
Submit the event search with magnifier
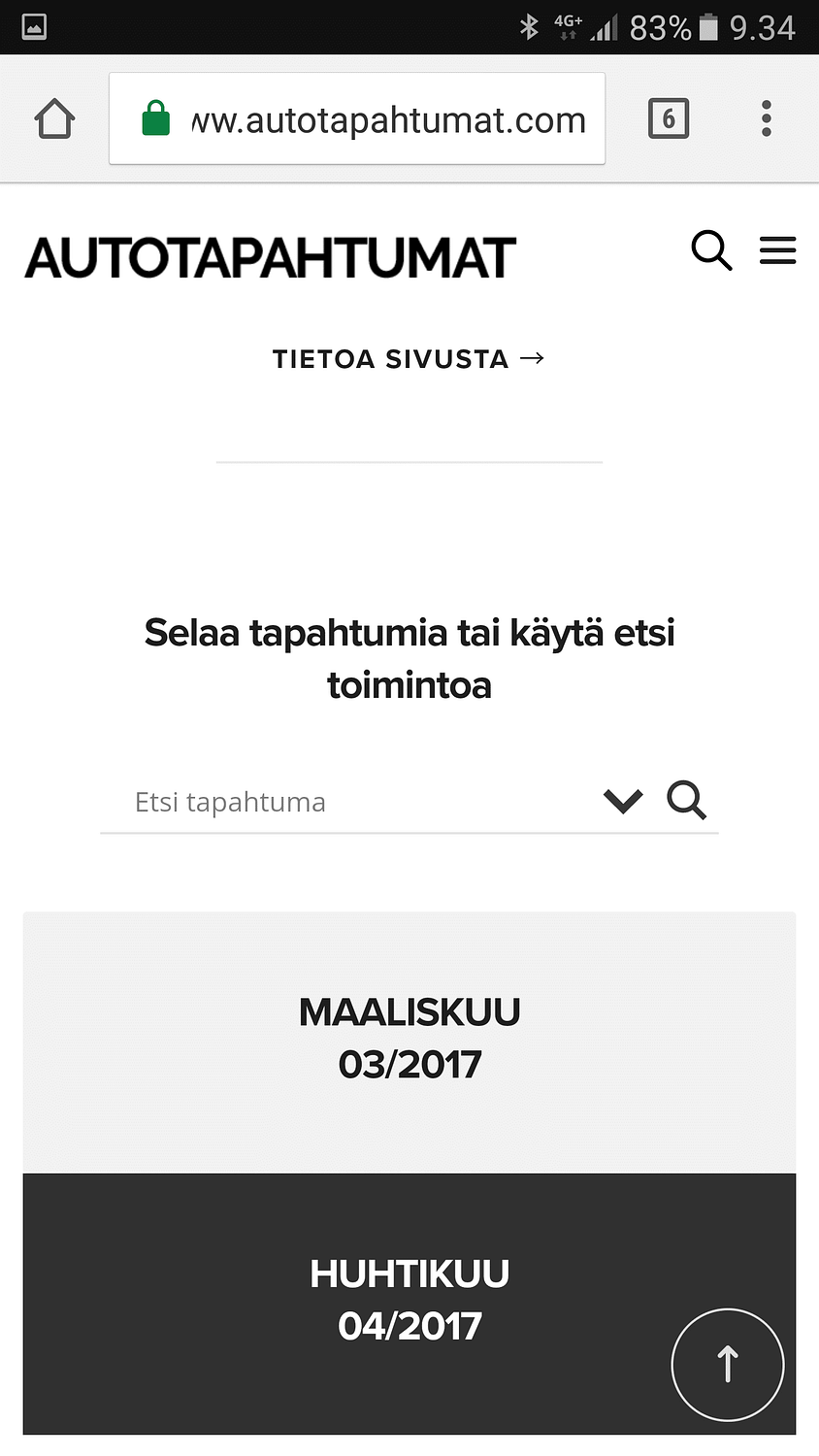tap(686, 801)
